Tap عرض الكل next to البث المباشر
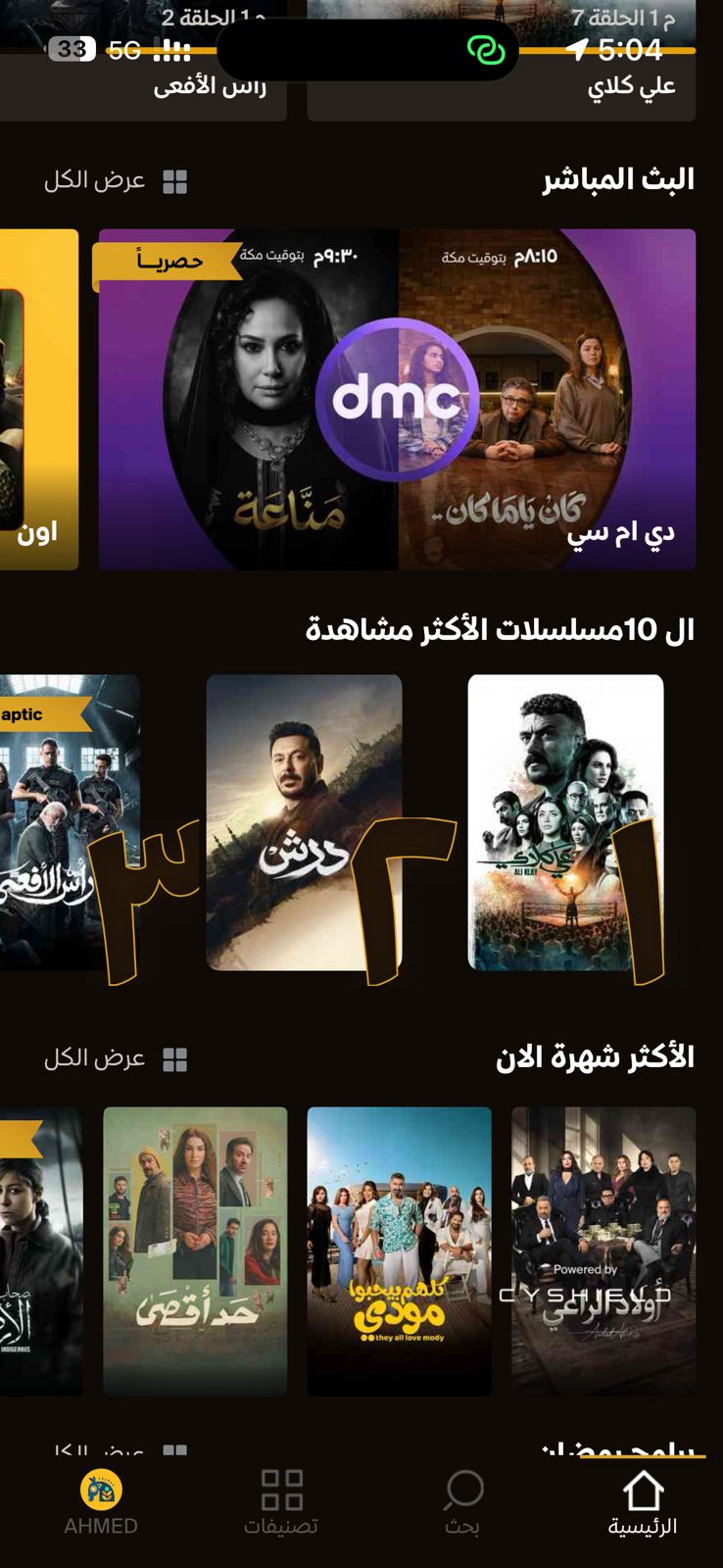This screenshot has width=723, height=1568. click(x=116, y=181)
